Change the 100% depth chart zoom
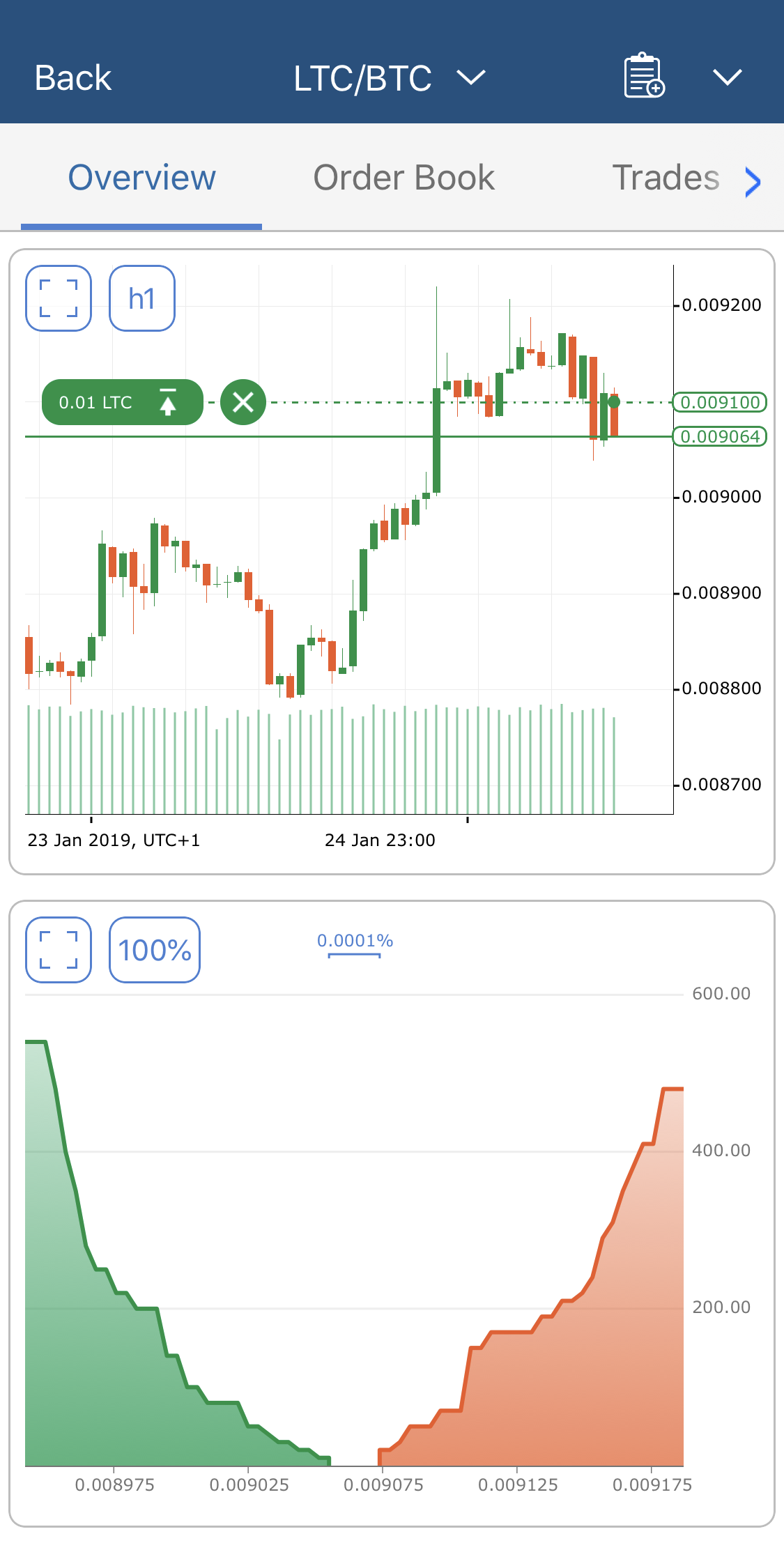 (x=155, y=950)
